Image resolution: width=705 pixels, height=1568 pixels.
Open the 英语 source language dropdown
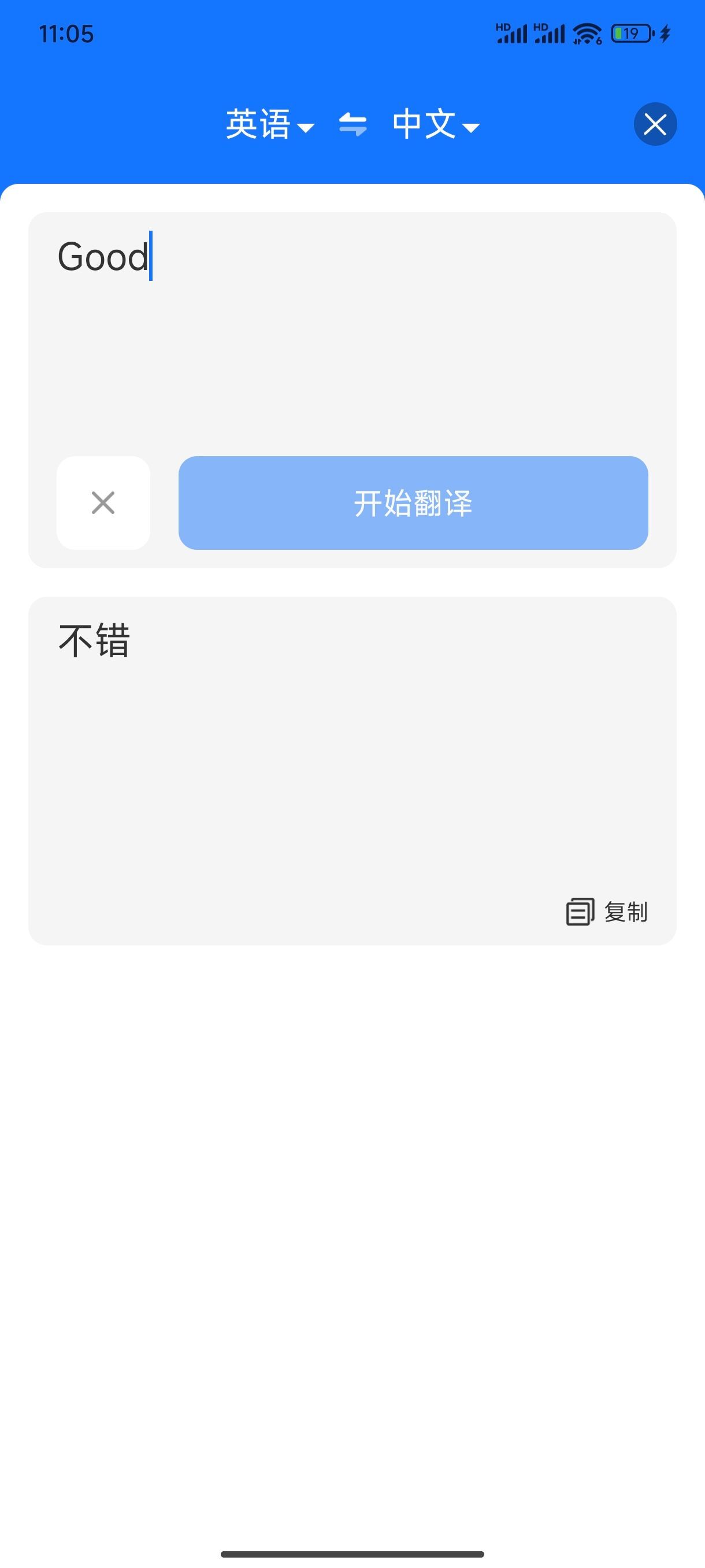[270, 124]
